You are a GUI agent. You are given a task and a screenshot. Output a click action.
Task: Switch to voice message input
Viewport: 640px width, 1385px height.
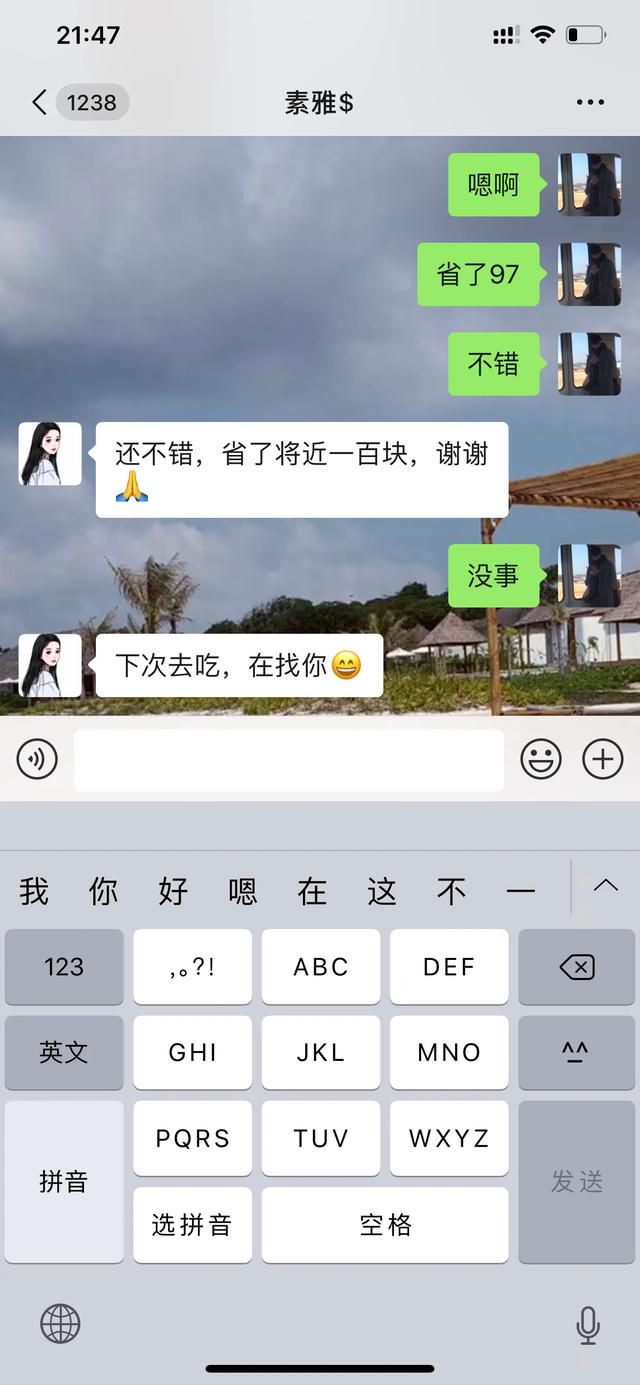pos(37,760)
